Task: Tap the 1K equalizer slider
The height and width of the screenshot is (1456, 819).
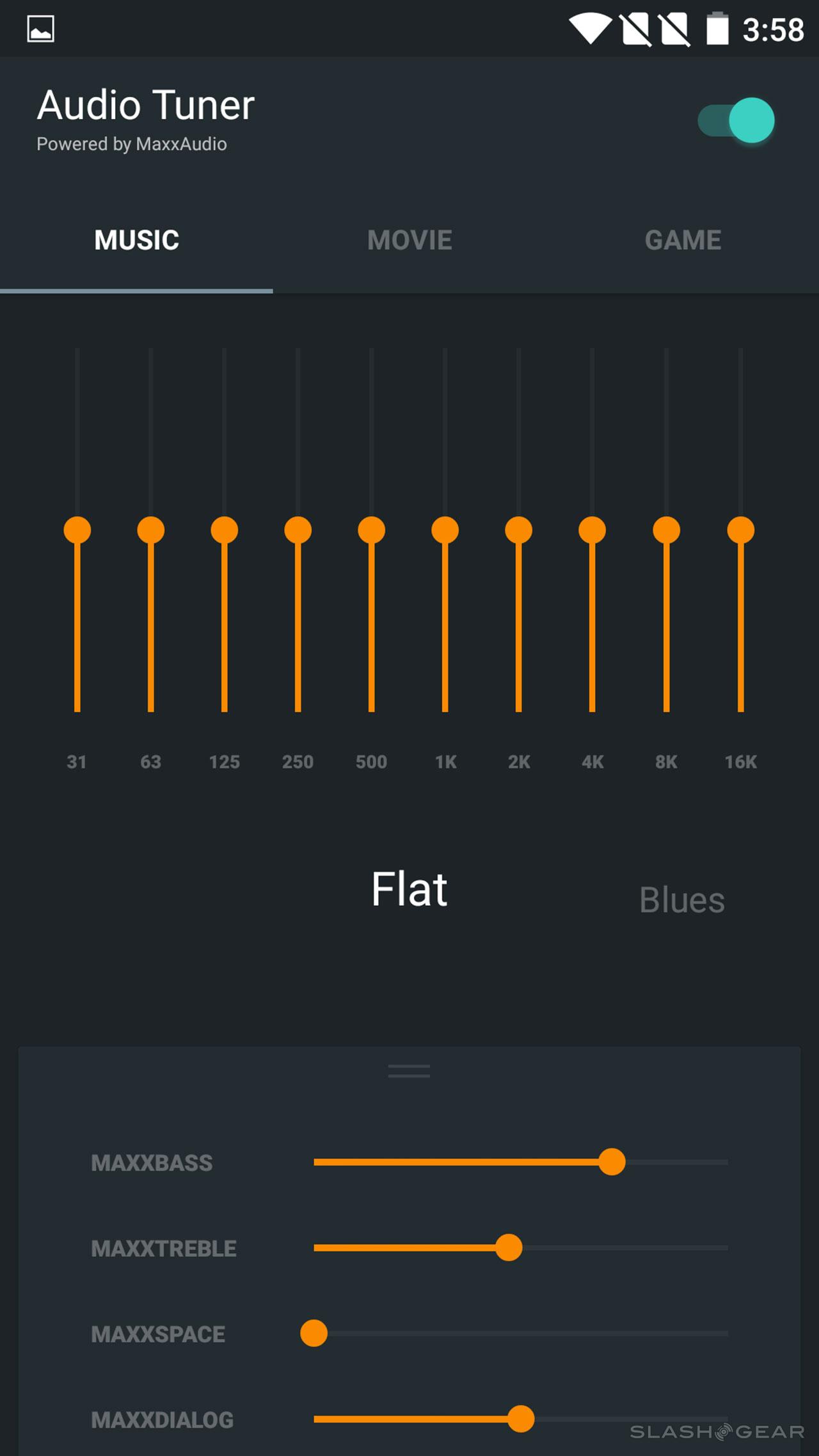Action: point(445,530)
